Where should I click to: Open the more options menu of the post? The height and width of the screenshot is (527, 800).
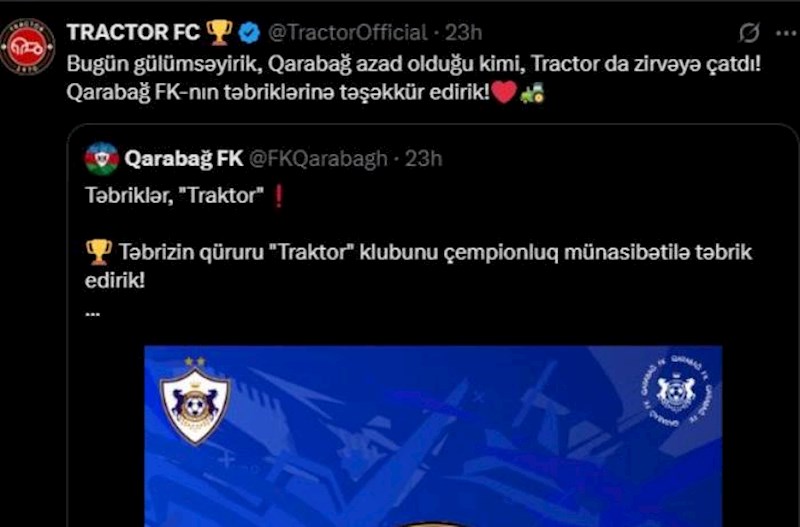785,33
